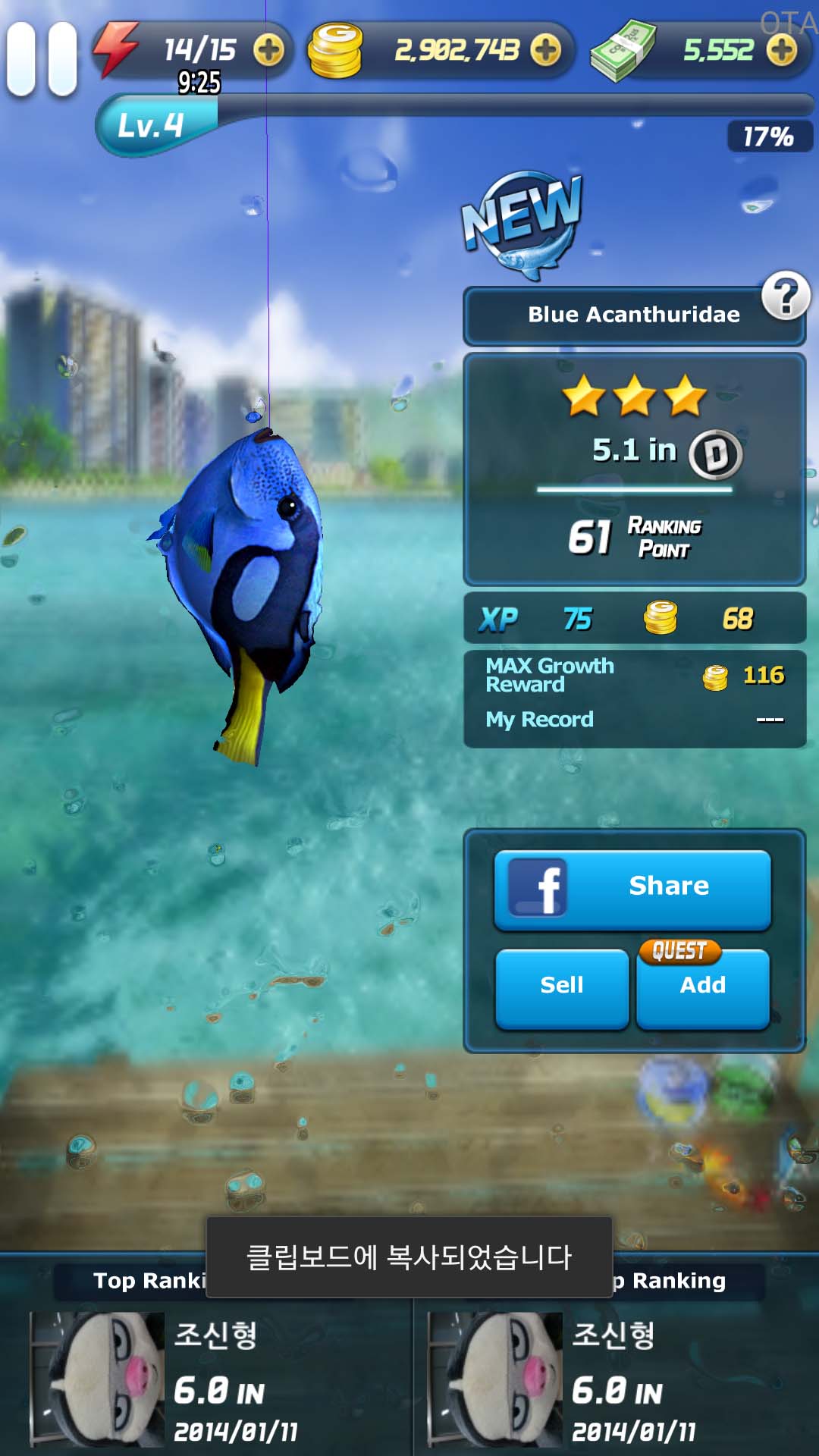Pause the game
819x1456 pixels.
click(42, 59)
